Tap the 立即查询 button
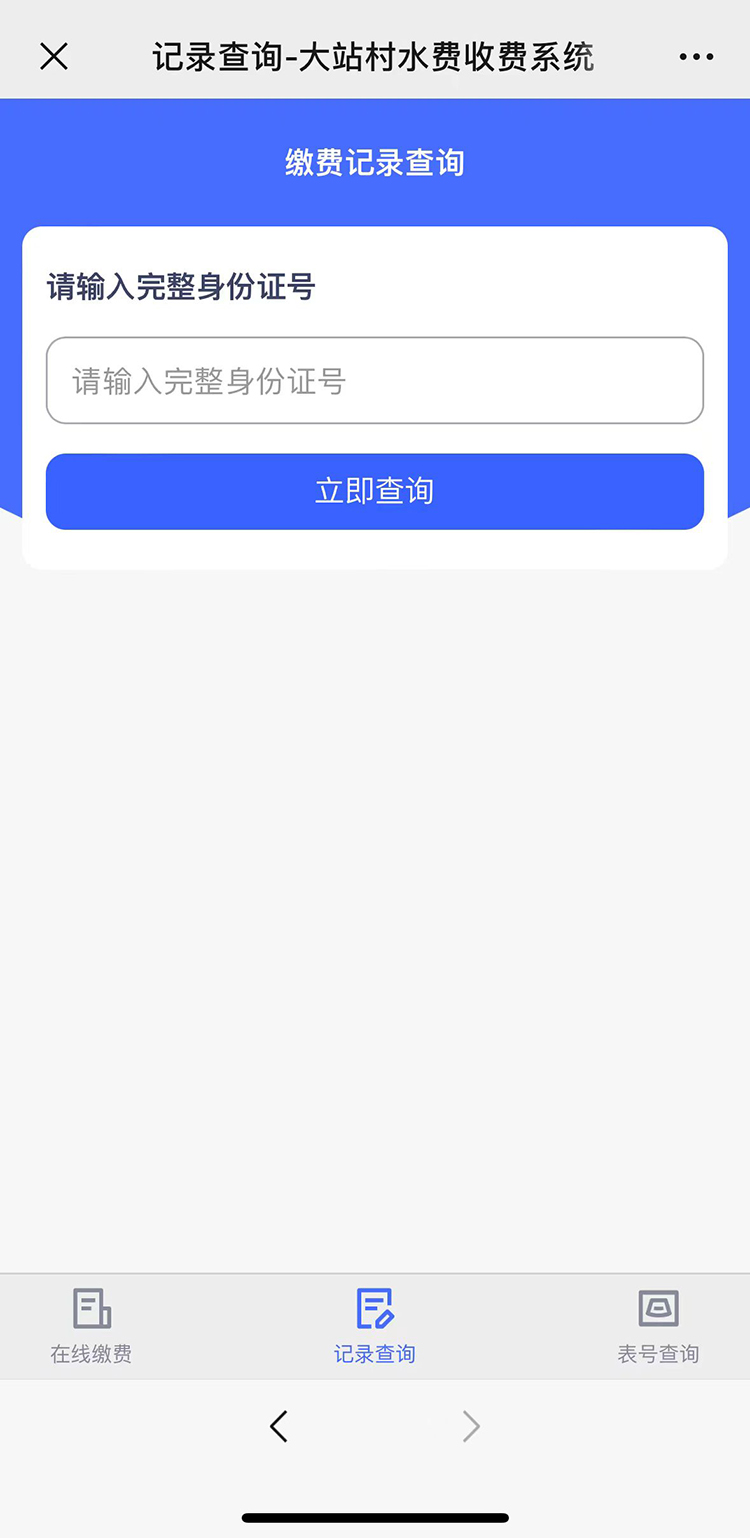750x1538 pixels. (375, 491)
